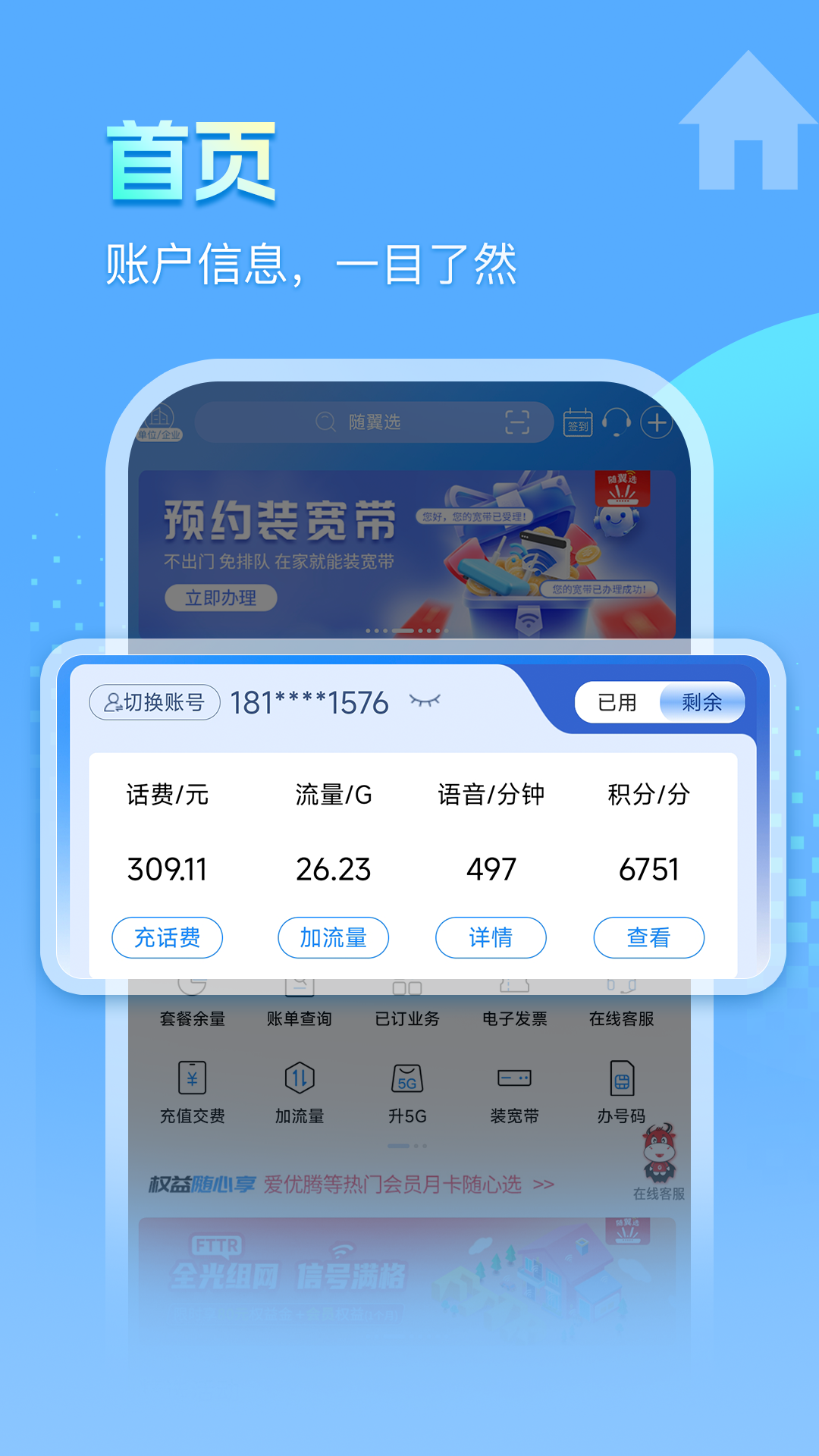The width and height of the screenshot is (819, 1456).
Task: Expand 权益随心享 offers with >> arrow
Action: pos(544,1185)
